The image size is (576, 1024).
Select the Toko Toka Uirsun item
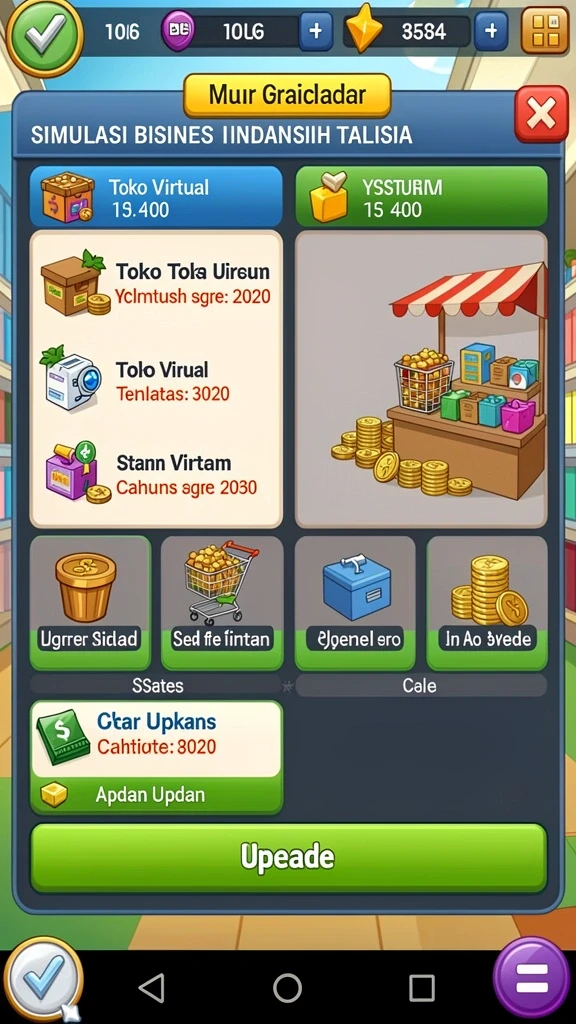pos(156,284)
